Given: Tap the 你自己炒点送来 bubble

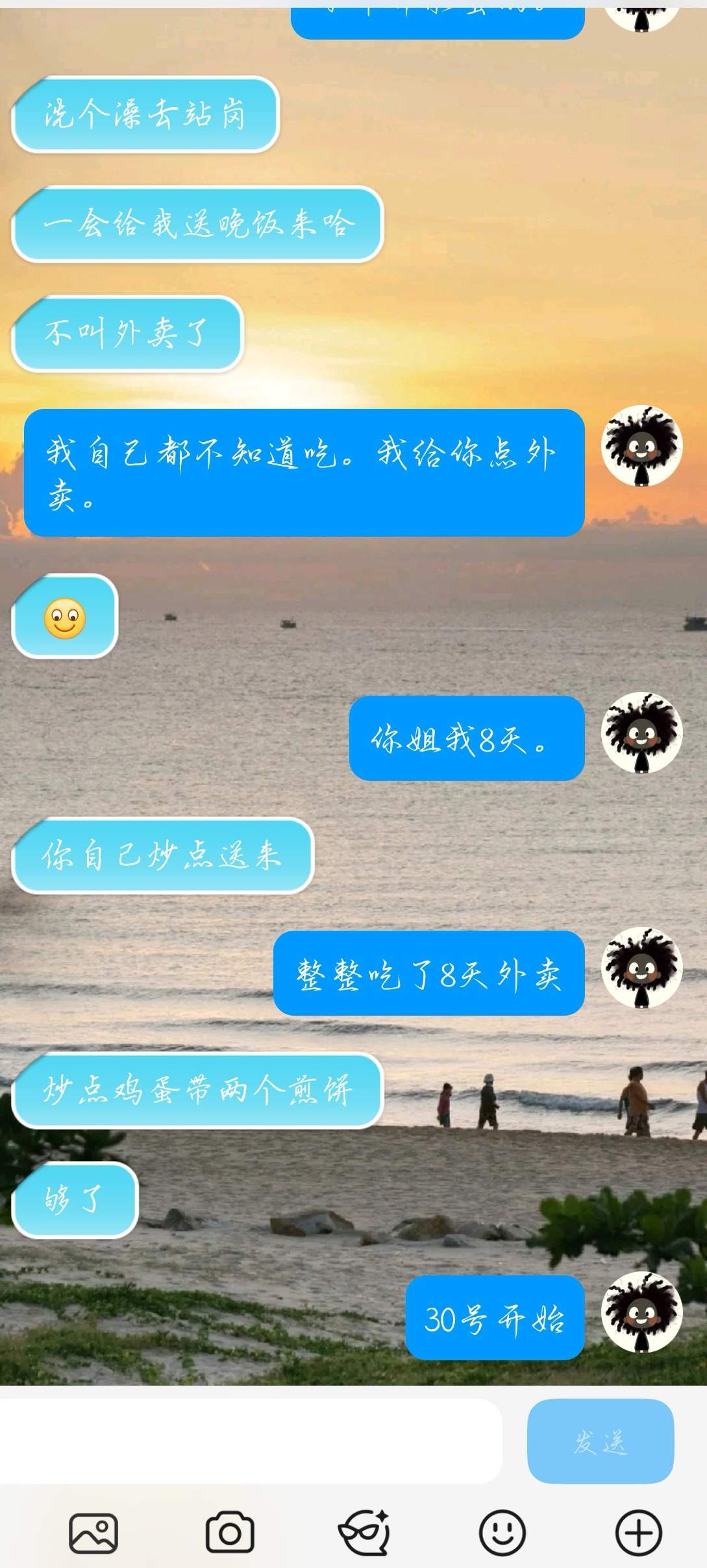Looking at the screenshot, I should [x=164, y=857].
